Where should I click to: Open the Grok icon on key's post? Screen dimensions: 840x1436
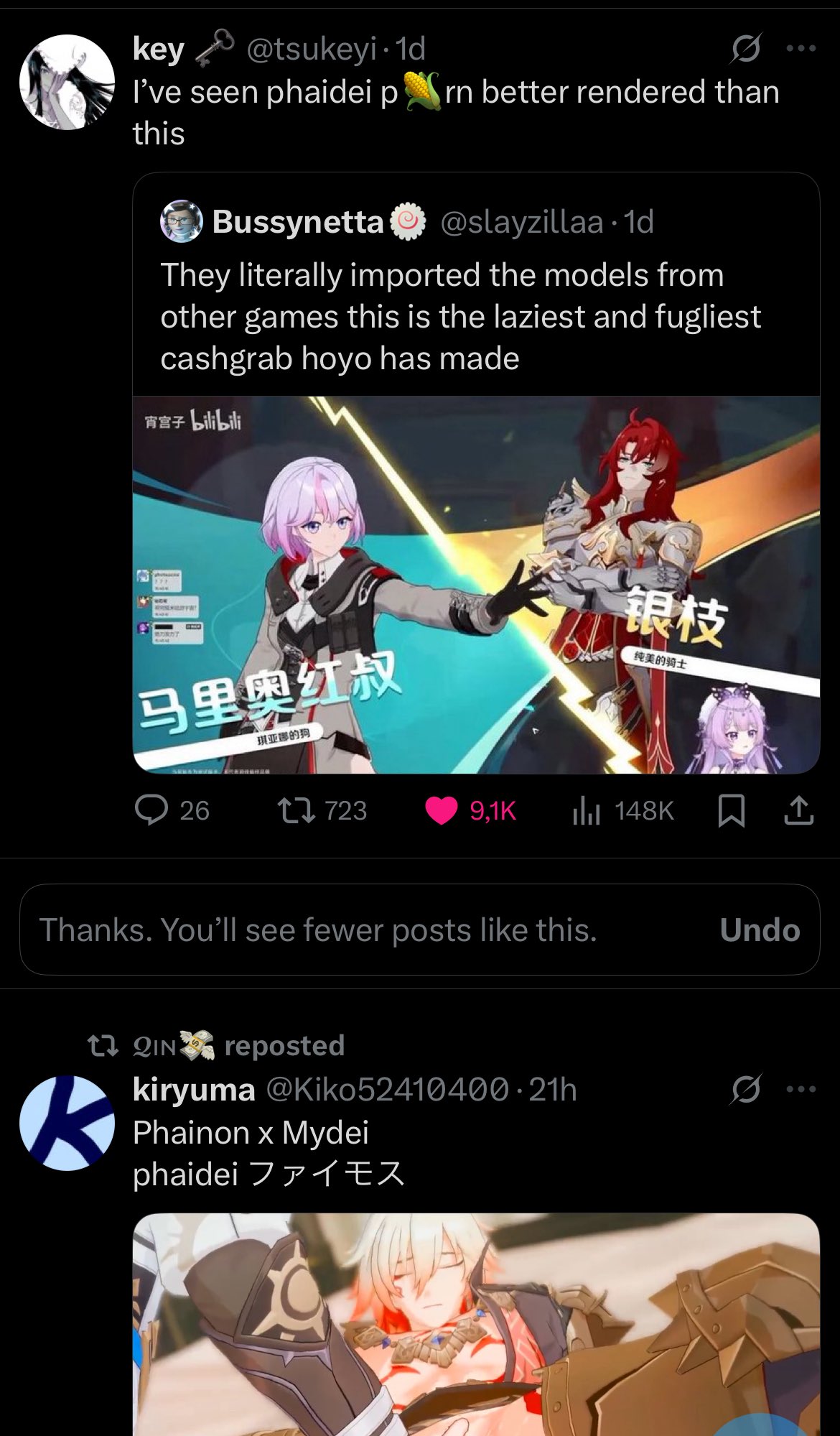tap(746, 49)
